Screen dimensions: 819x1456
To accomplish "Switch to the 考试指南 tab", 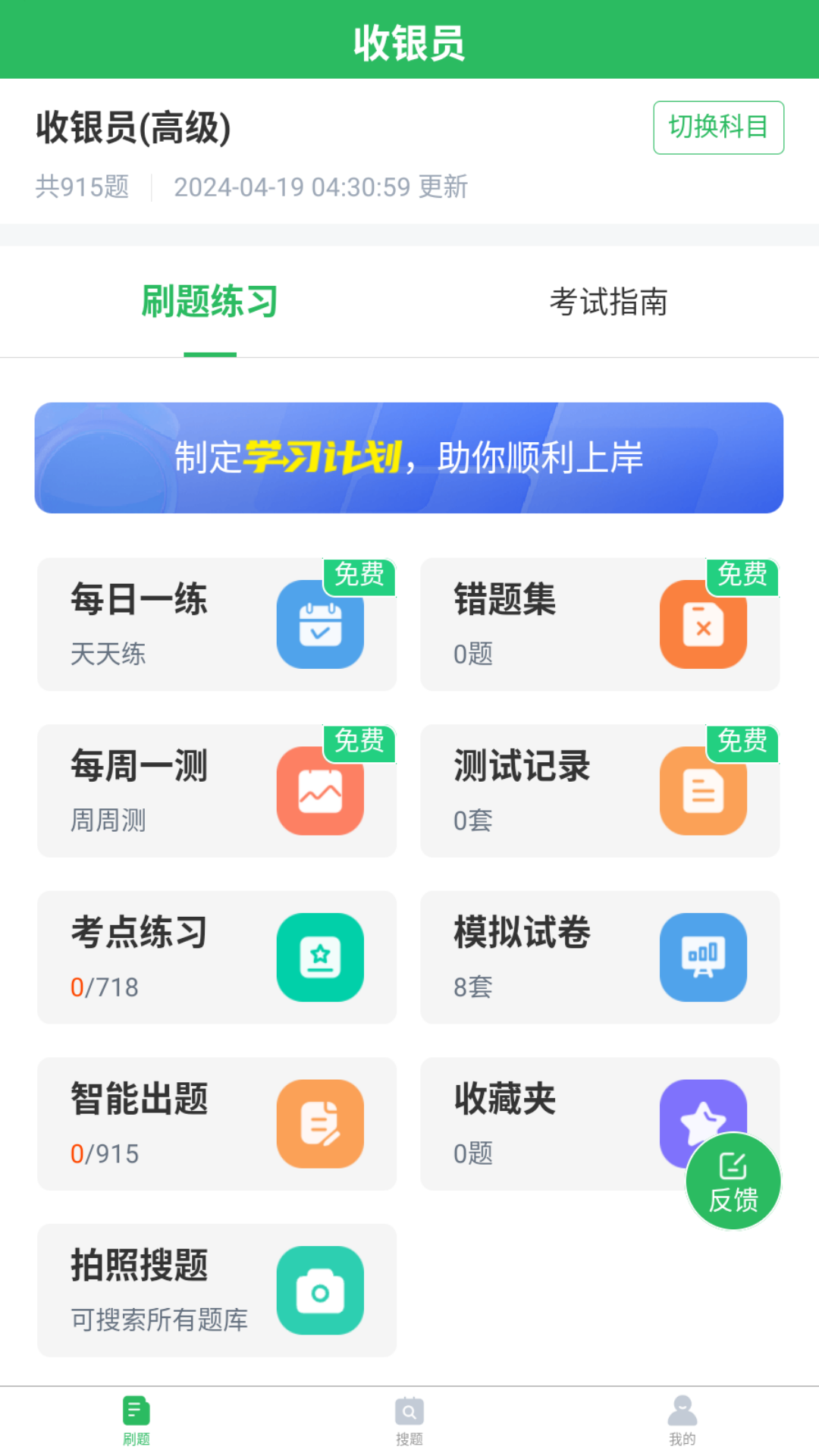I will [x=608, y=302].
